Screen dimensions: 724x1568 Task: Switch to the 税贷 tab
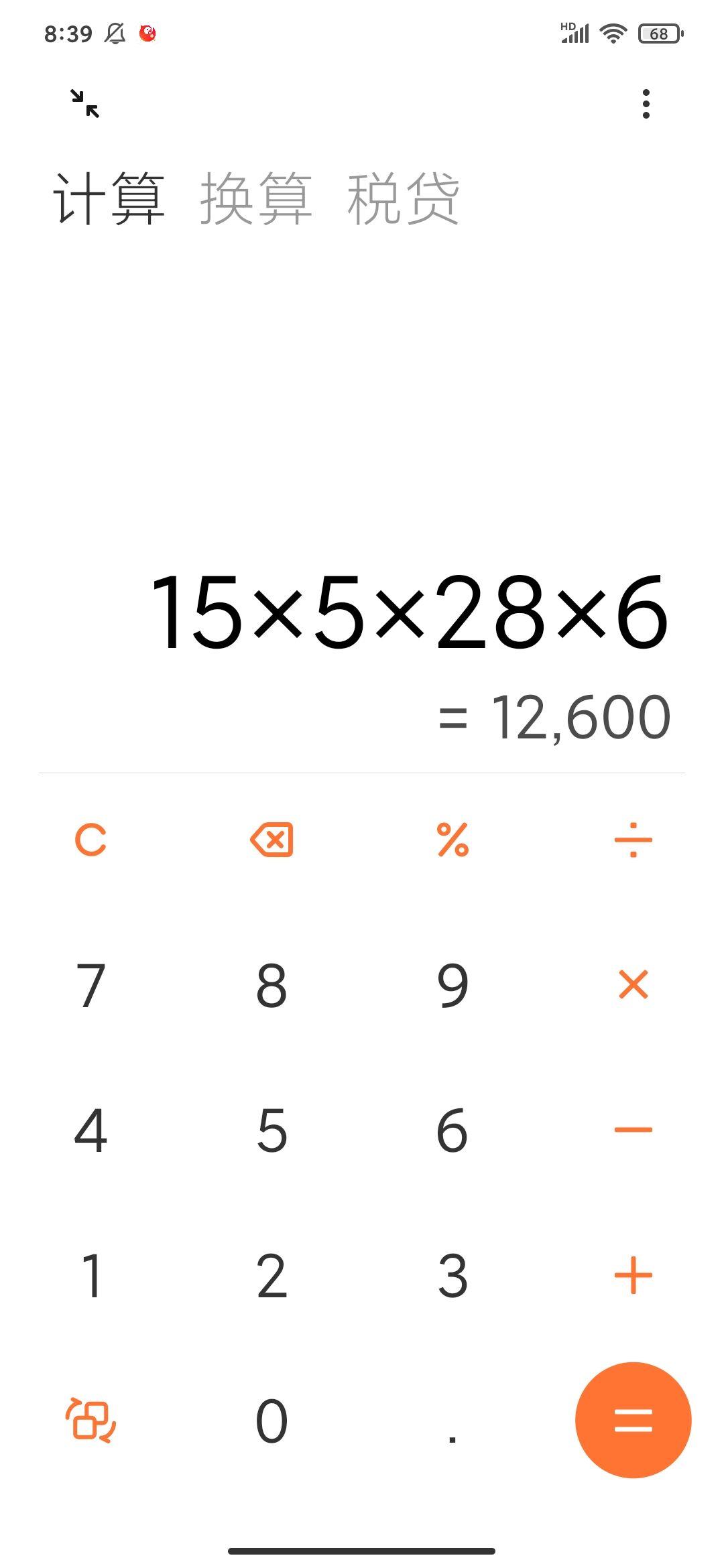pyautogui.click(x=403, y=198)
